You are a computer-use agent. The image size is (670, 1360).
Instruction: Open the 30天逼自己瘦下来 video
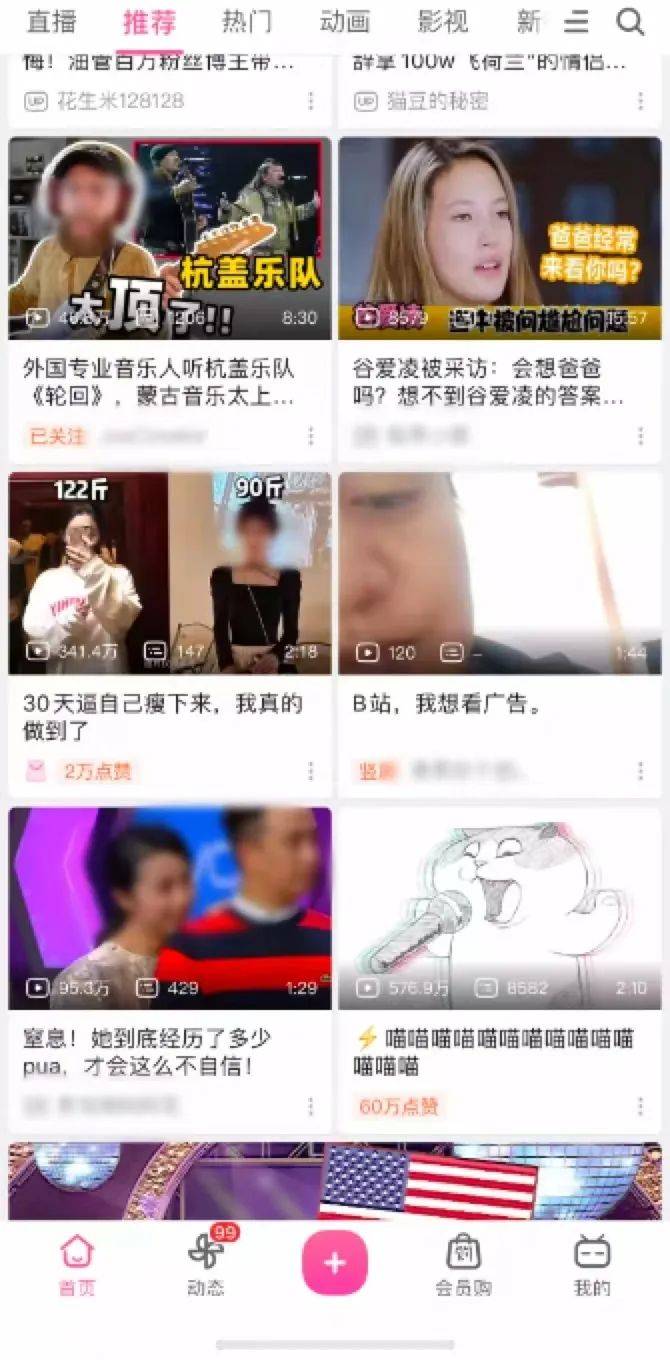169,573
